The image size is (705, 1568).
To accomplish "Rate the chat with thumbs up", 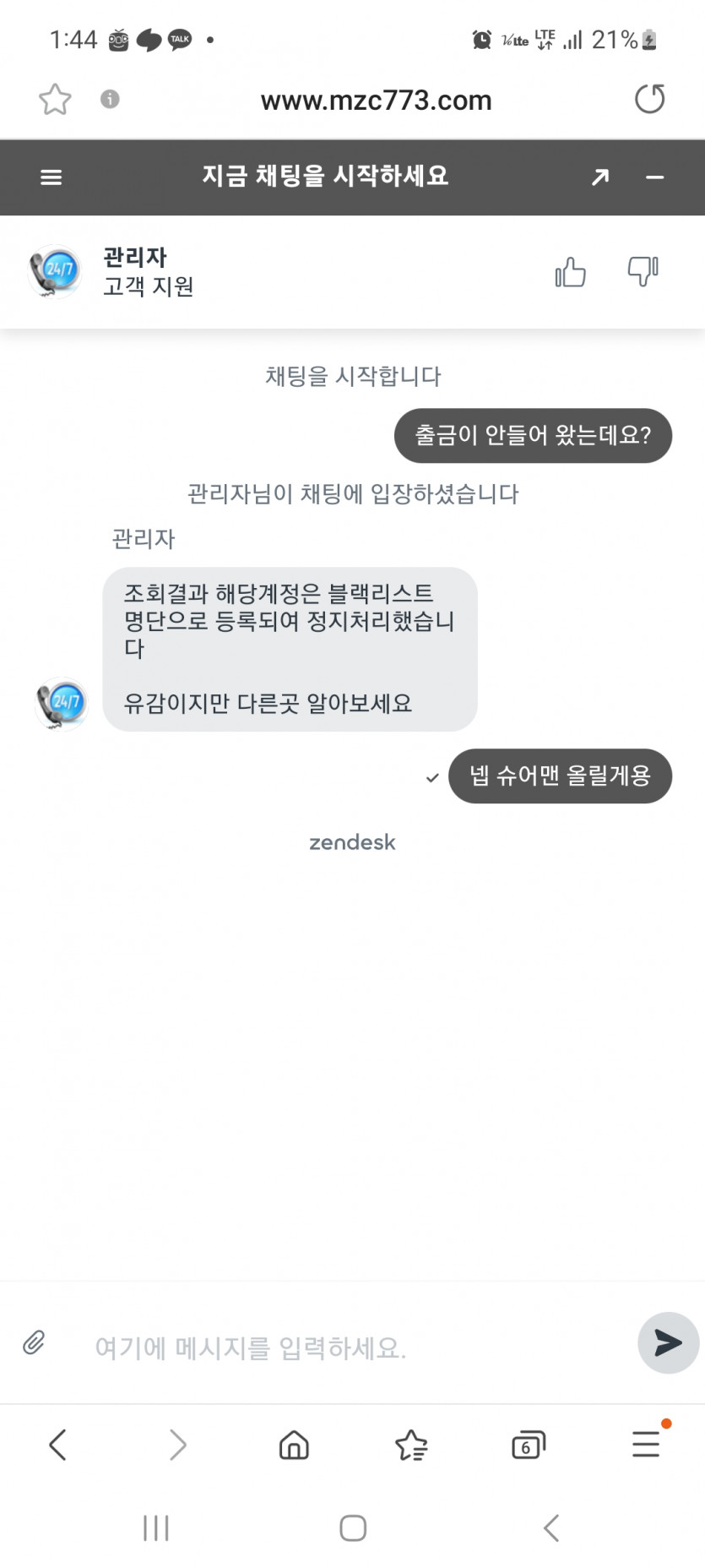I will click(x=570, y=272).
